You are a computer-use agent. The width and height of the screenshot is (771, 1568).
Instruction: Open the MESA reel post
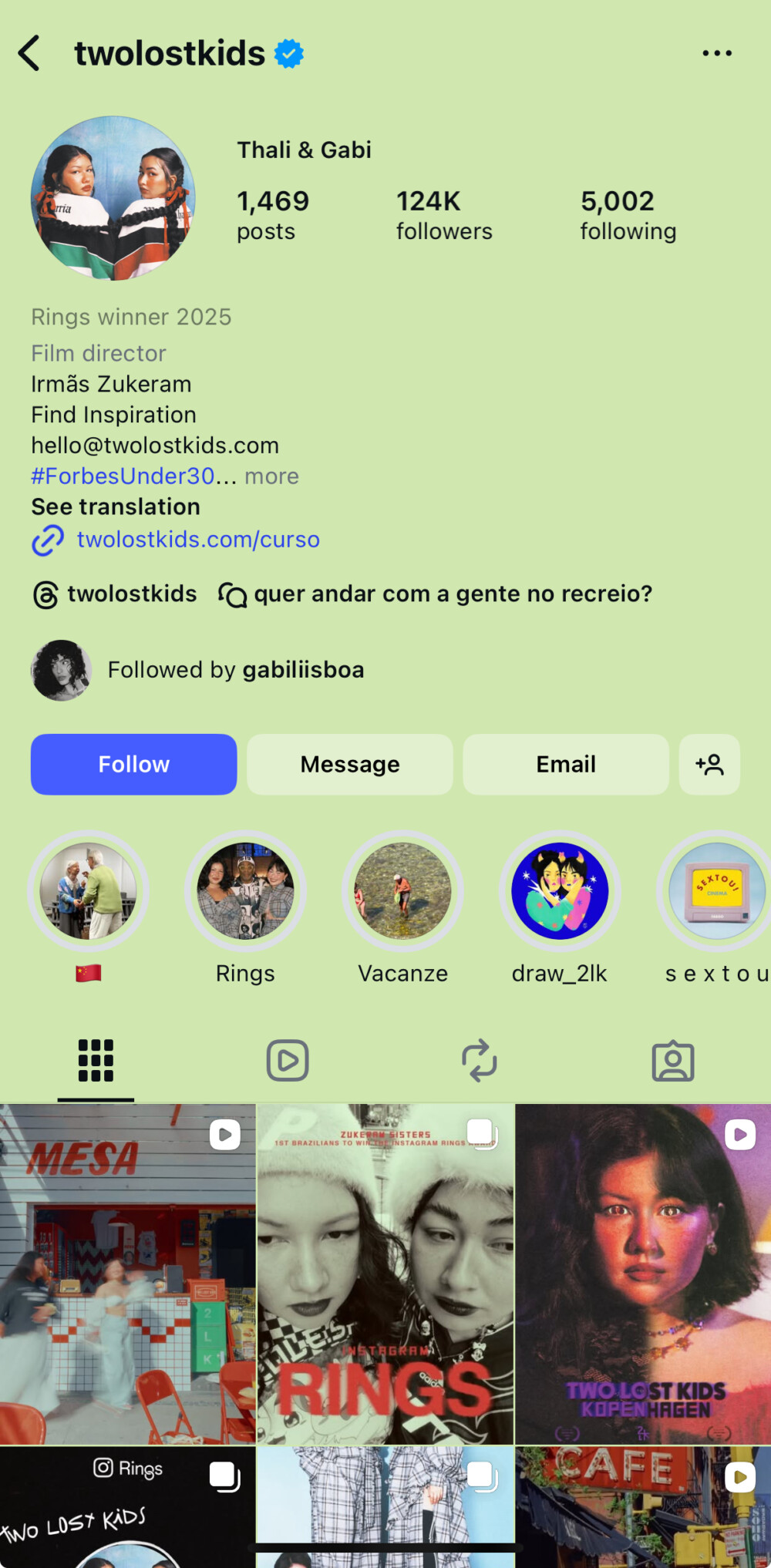point(127,1274)
